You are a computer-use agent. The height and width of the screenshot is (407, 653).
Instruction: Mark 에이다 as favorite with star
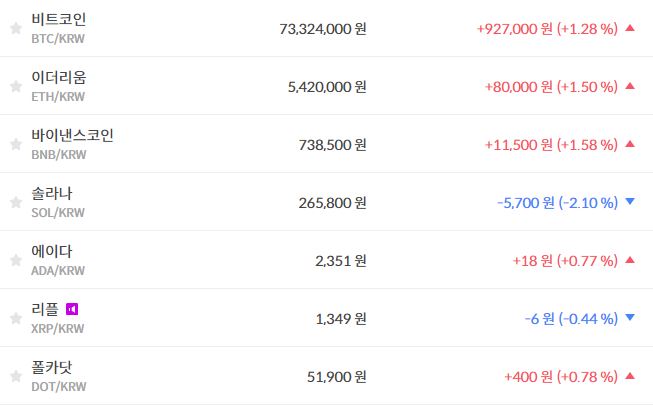pos(15,261)
